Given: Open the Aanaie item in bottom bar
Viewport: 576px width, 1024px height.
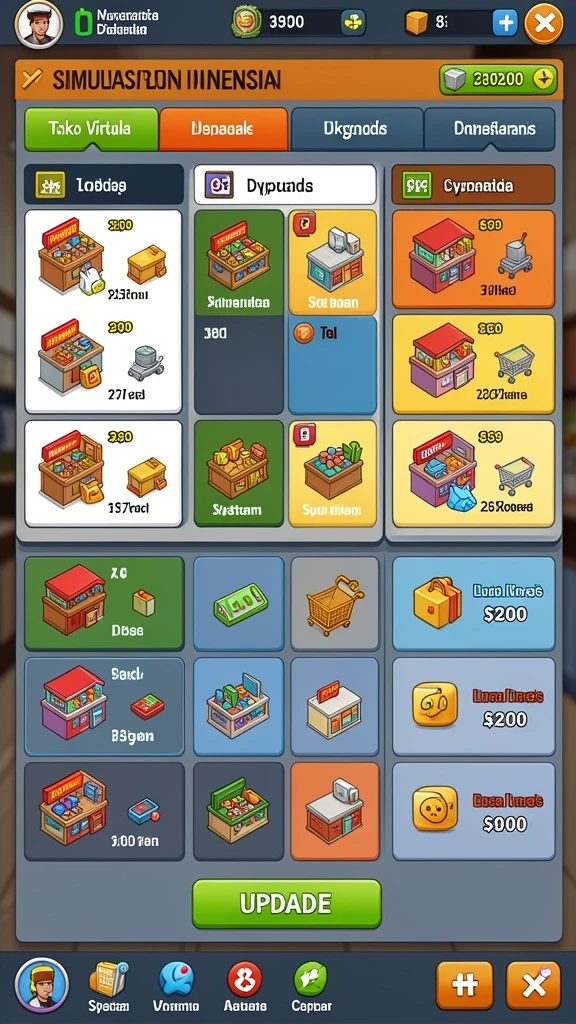Looking at the screenshot, I should [245, 987].
